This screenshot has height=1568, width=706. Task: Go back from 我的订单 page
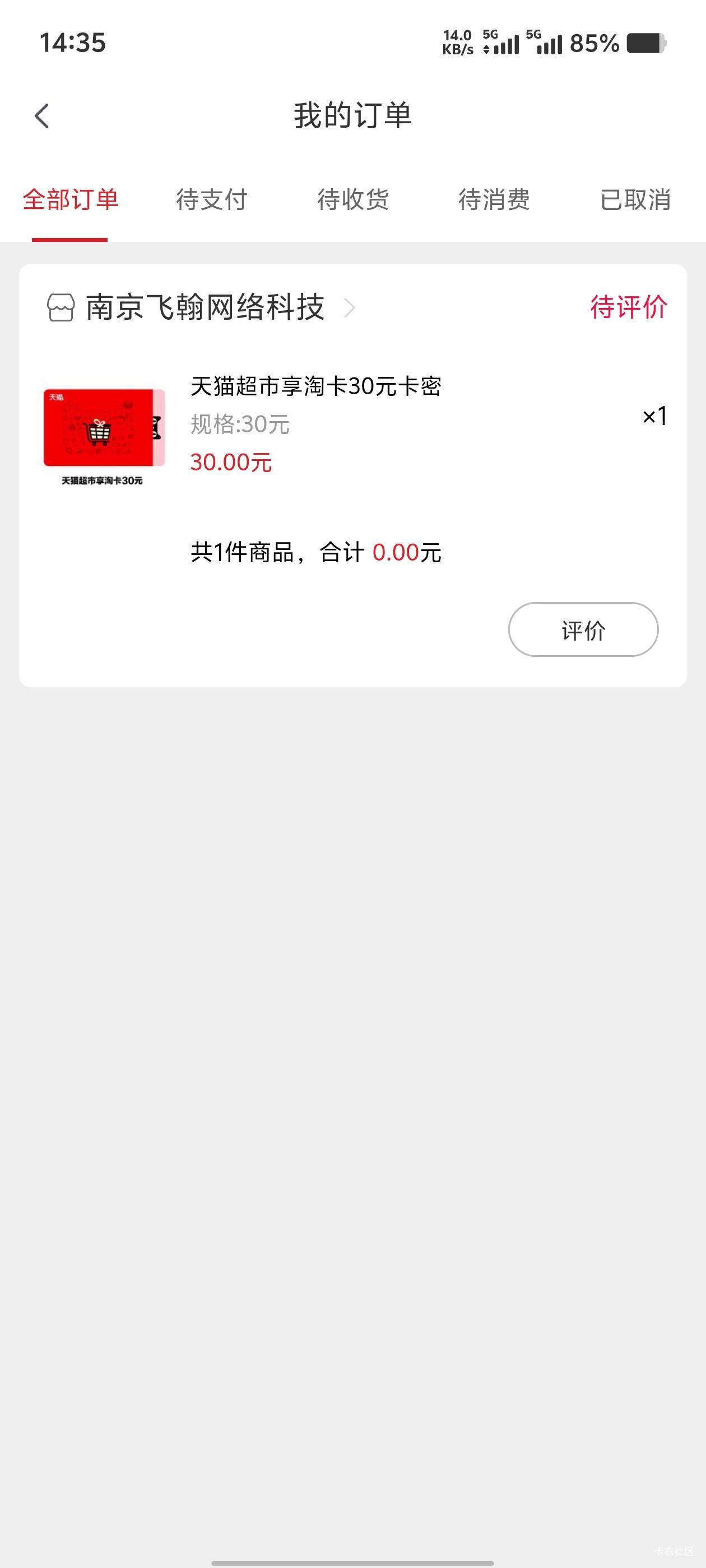pyautogui.click(x=41, y=116)
